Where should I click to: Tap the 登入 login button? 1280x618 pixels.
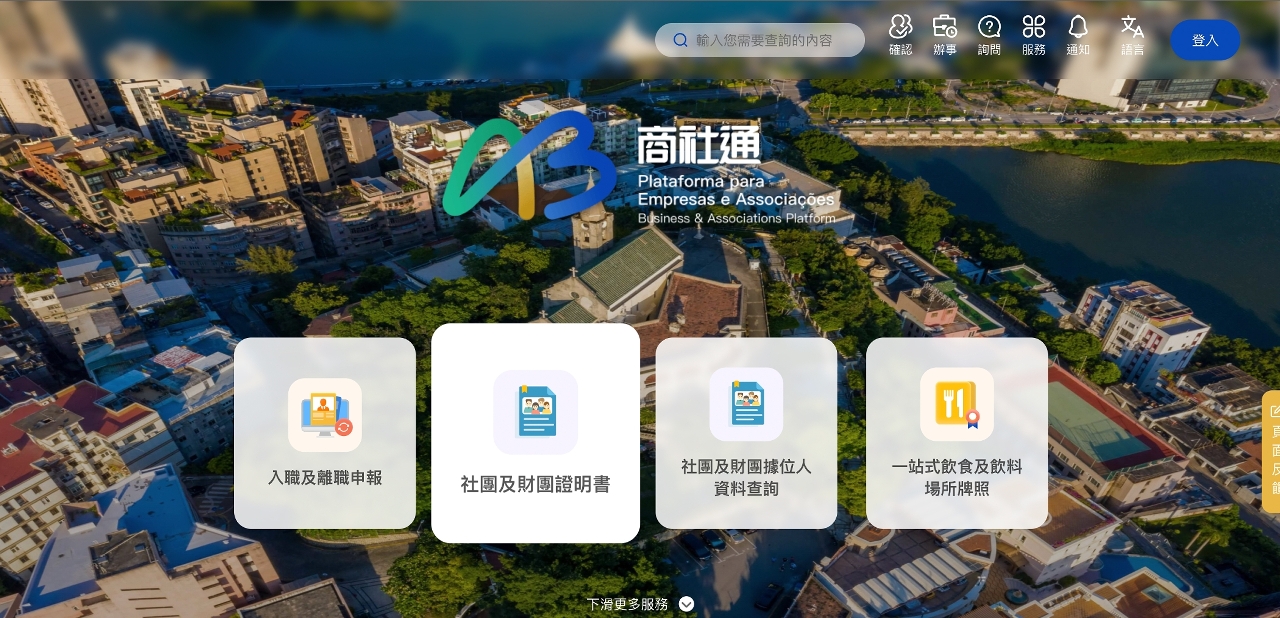click(1205, 40)
